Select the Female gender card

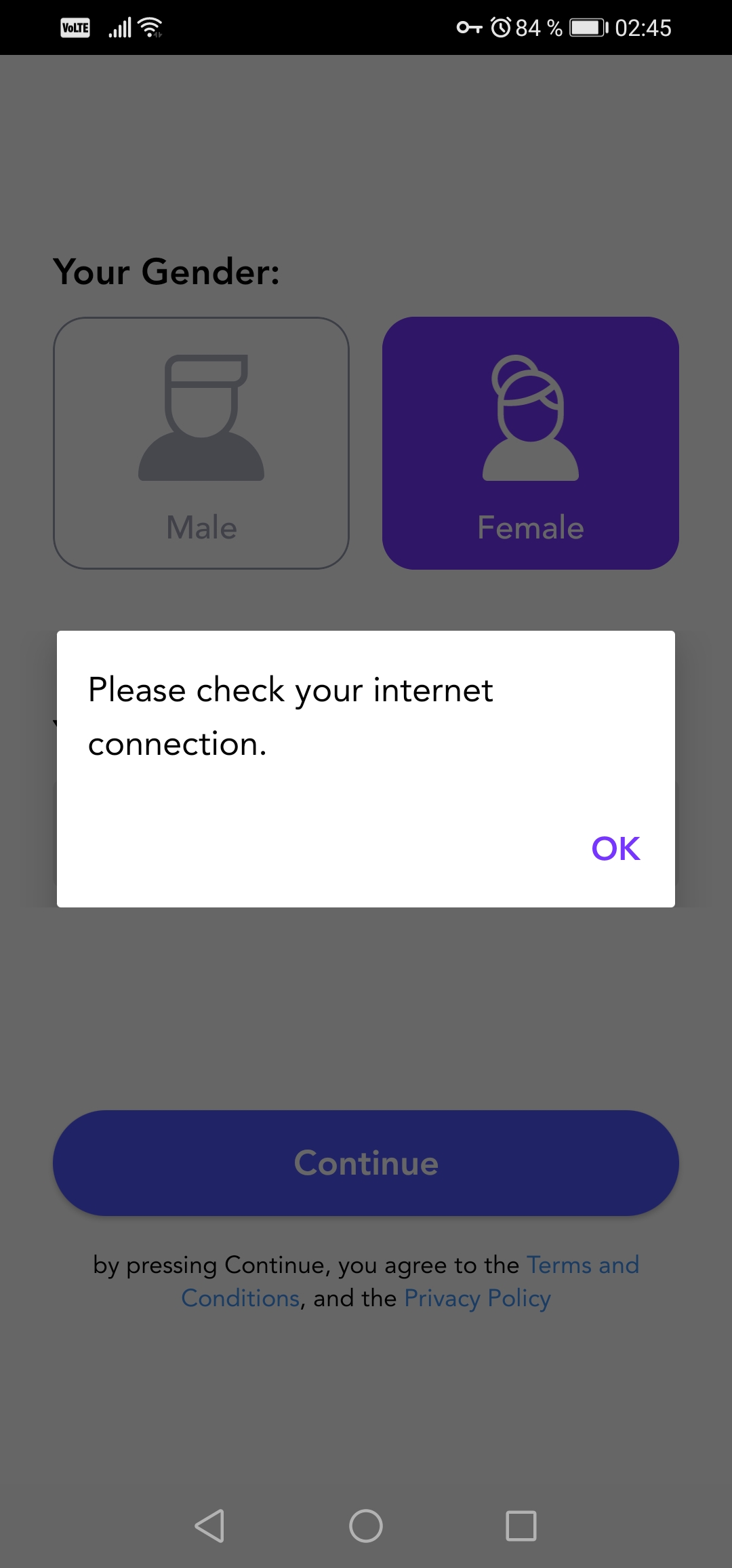531,443
